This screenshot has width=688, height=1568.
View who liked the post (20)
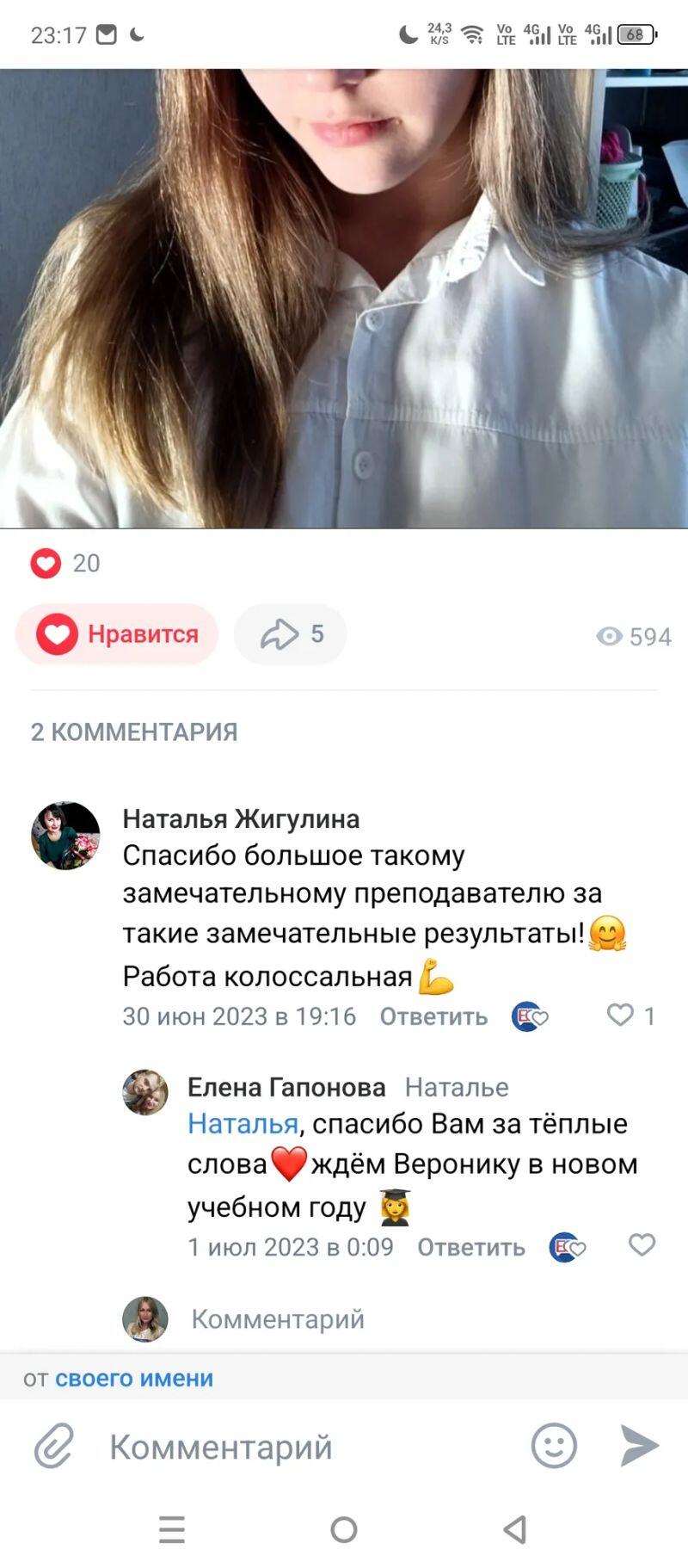pos(65,563)
